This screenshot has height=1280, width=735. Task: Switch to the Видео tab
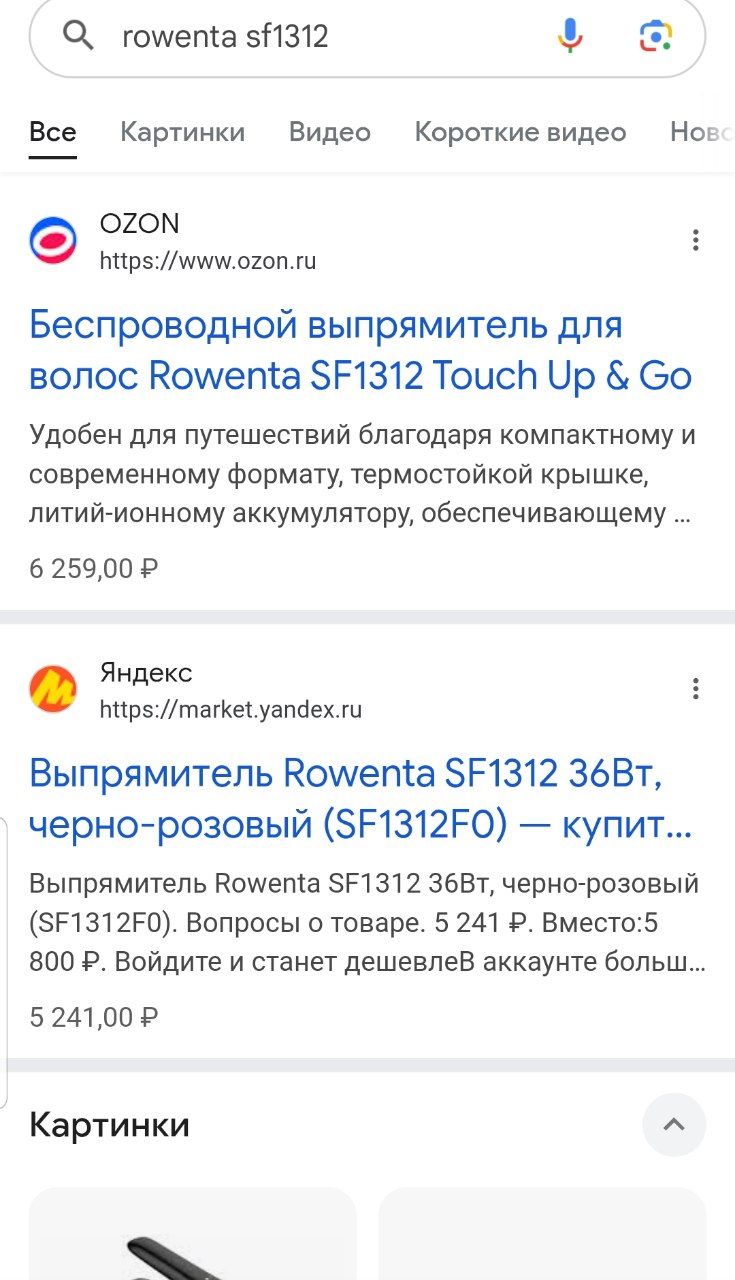point(330,132)
